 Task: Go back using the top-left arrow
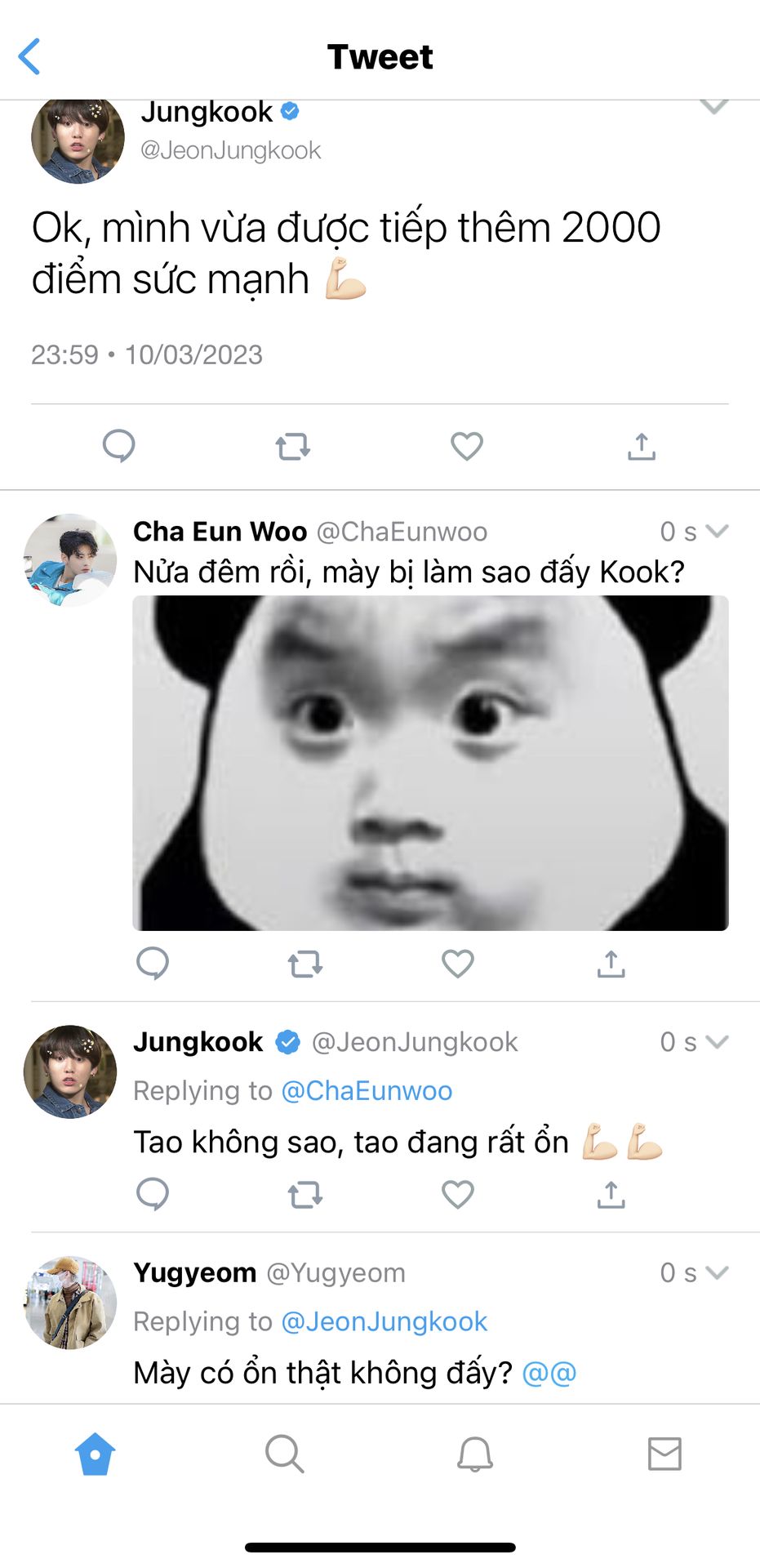coord(29,57)
